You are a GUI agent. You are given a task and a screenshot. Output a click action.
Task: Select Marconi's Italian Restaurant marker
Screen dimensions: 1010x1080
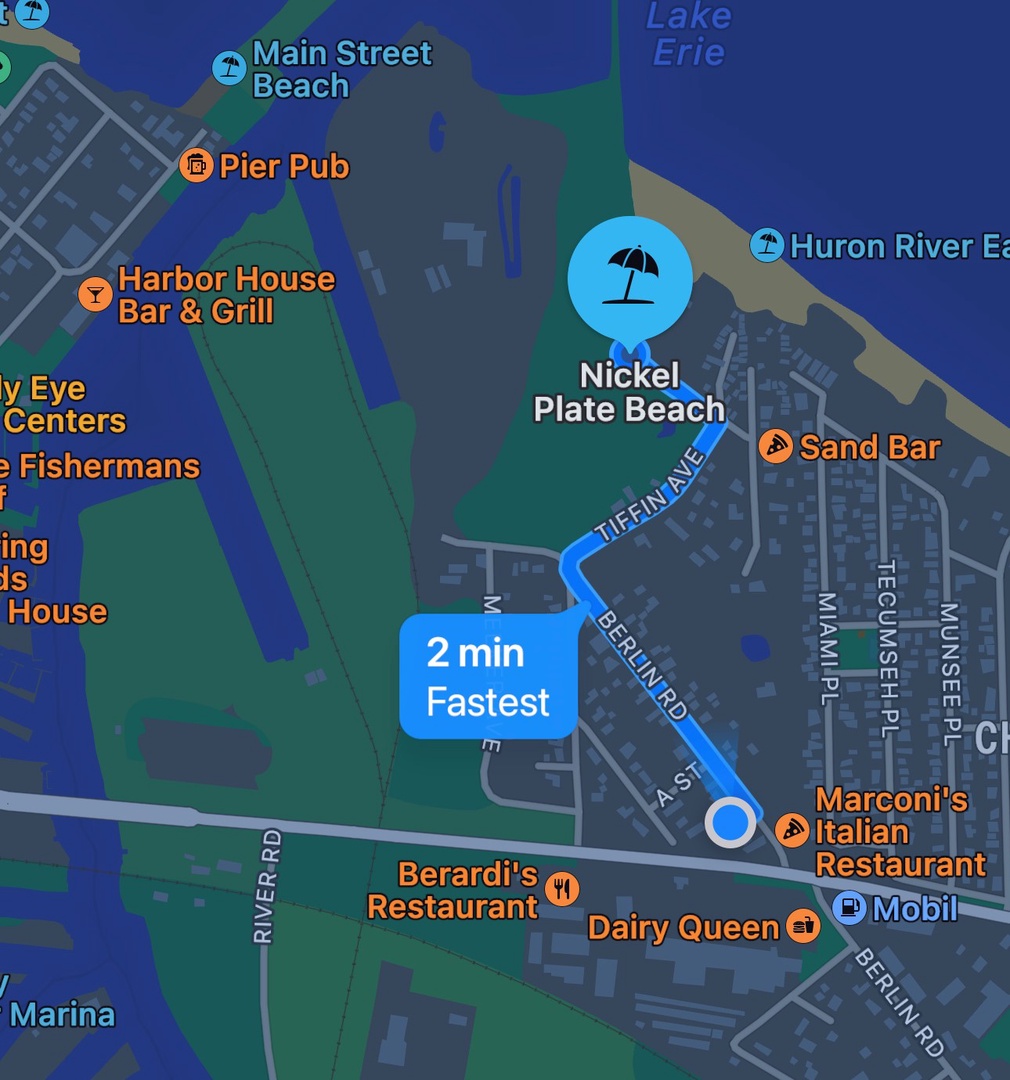[x=792, y=830]
